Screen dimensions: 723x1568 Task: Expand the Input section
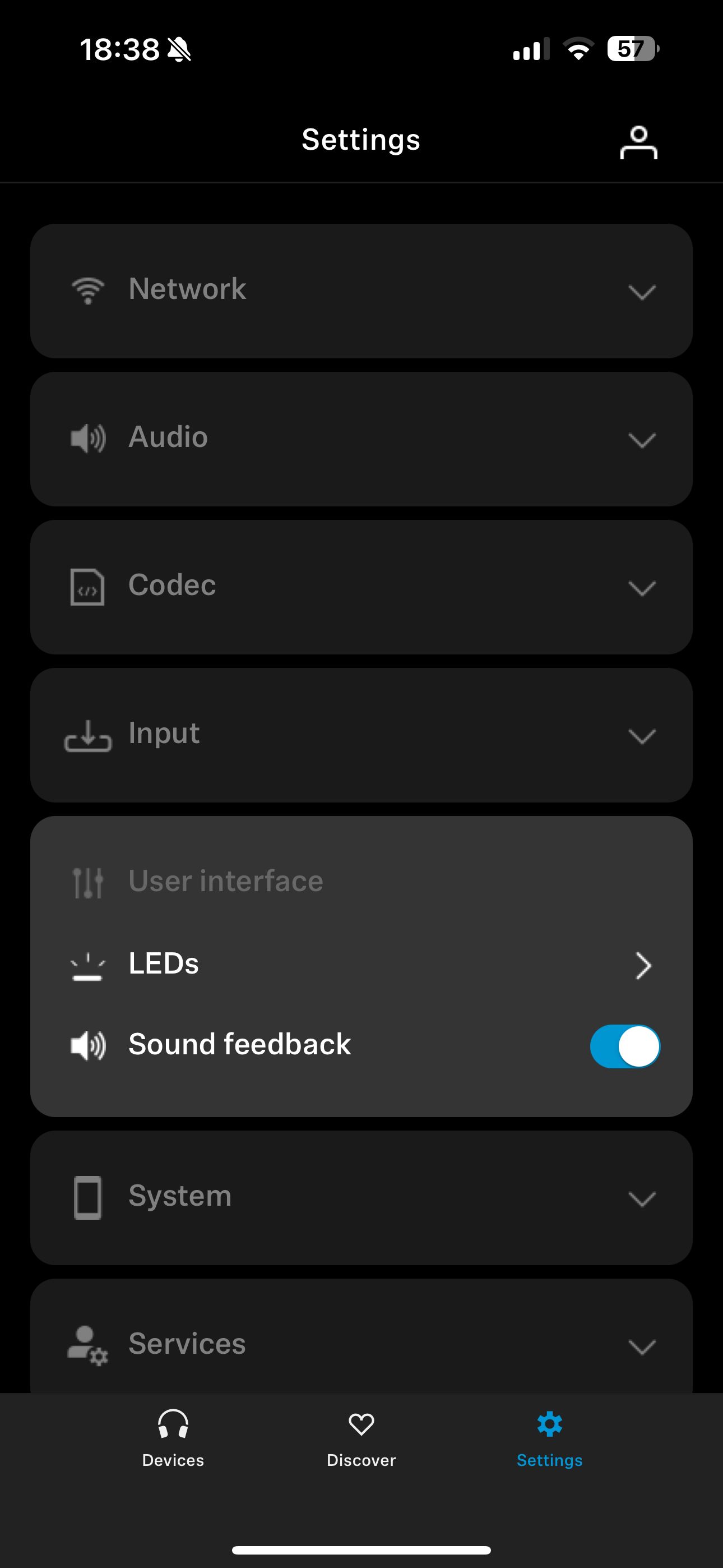[x=361, y=735]
